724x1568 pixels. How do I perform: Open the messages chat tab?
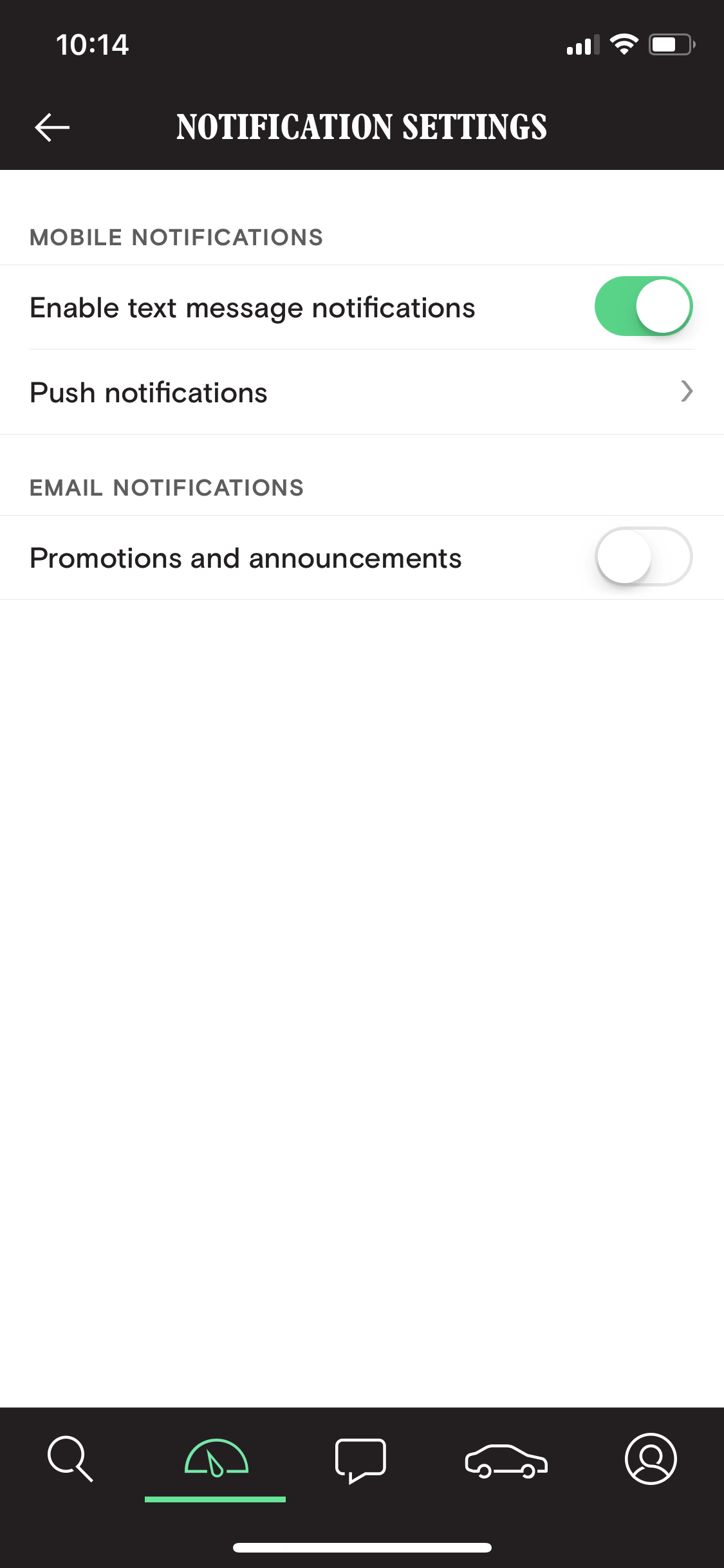(x=360, y=1461)
